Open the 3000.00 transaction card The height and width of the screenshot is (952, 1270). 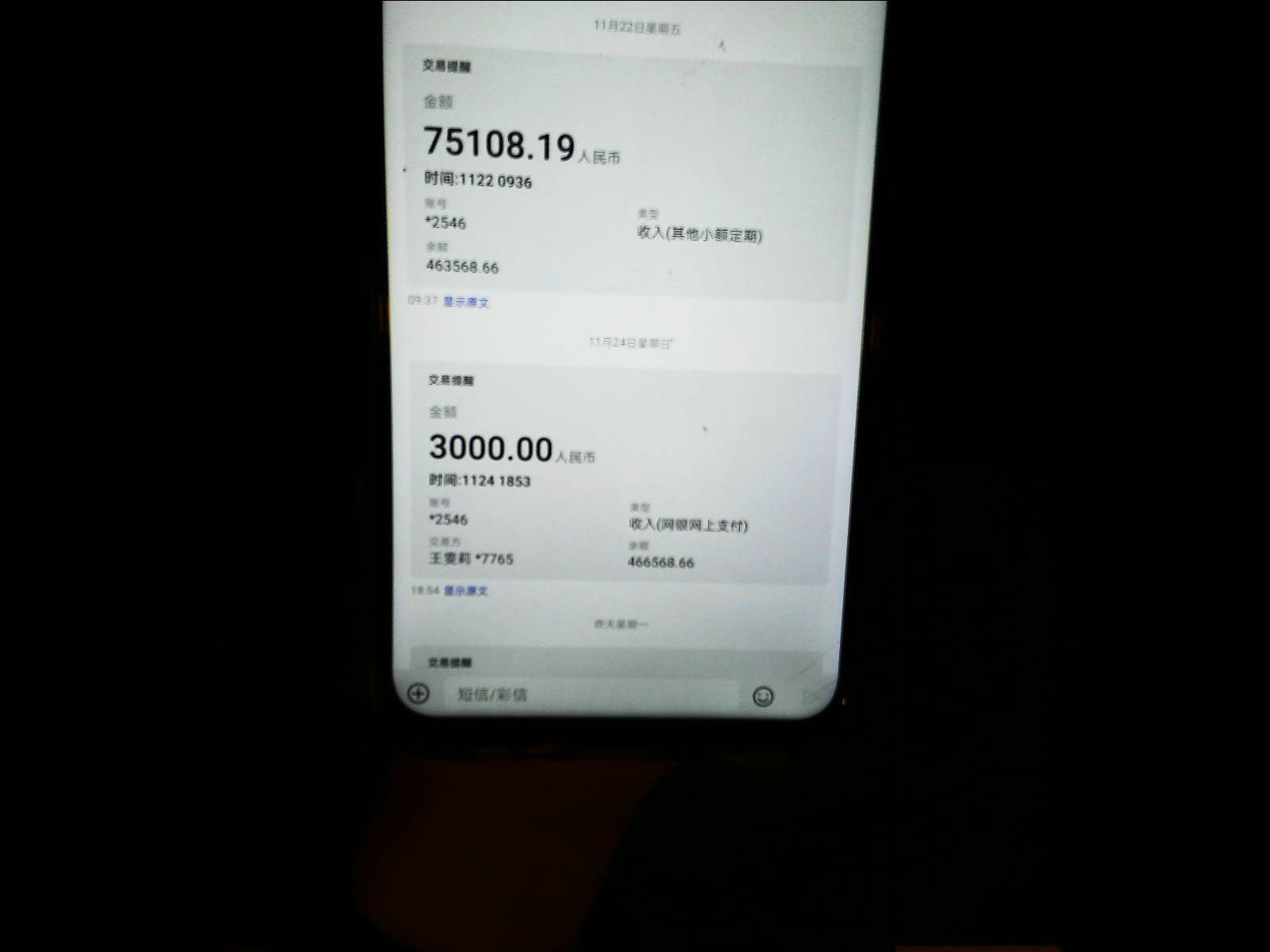pos(623,476)
